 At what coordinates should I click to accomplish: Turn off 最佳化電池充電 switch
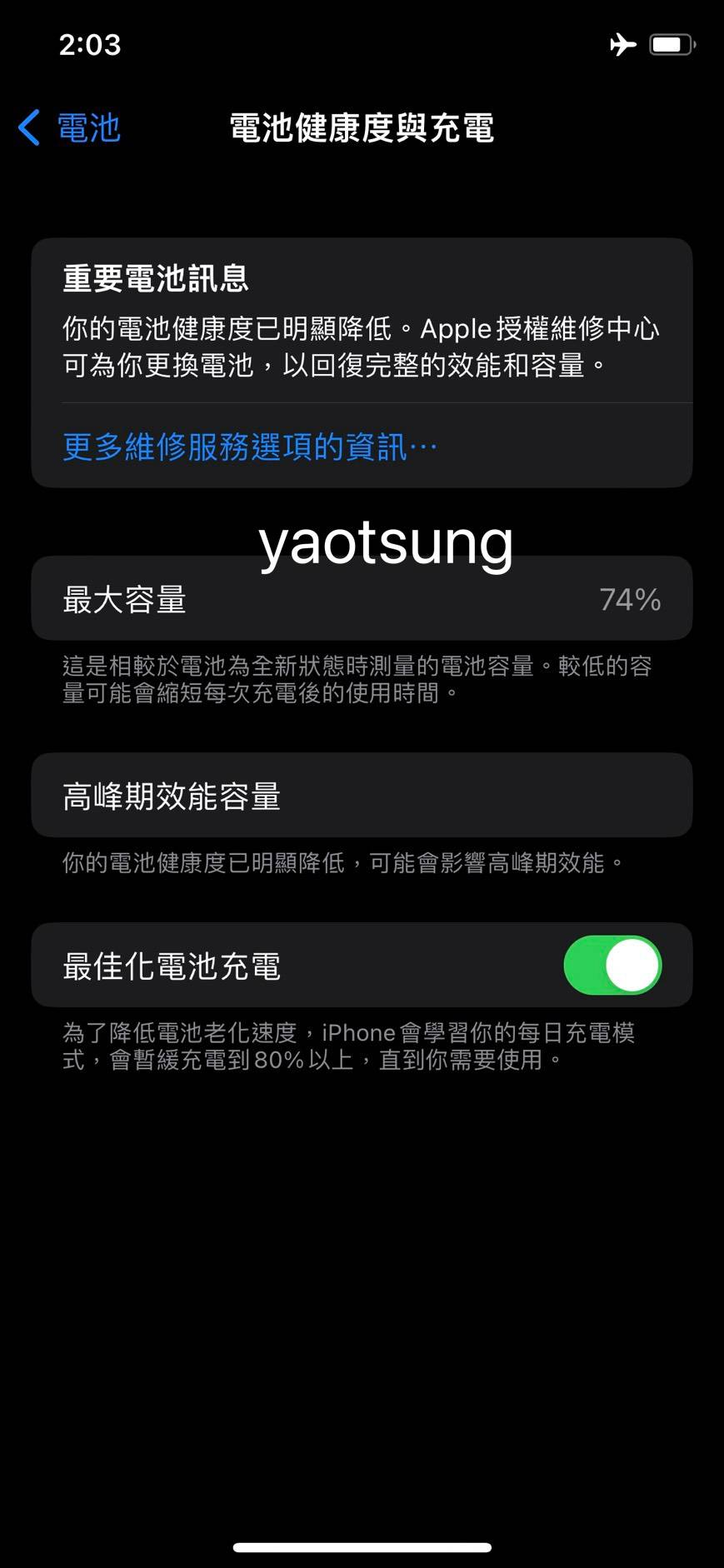click(x=612, y=965)
